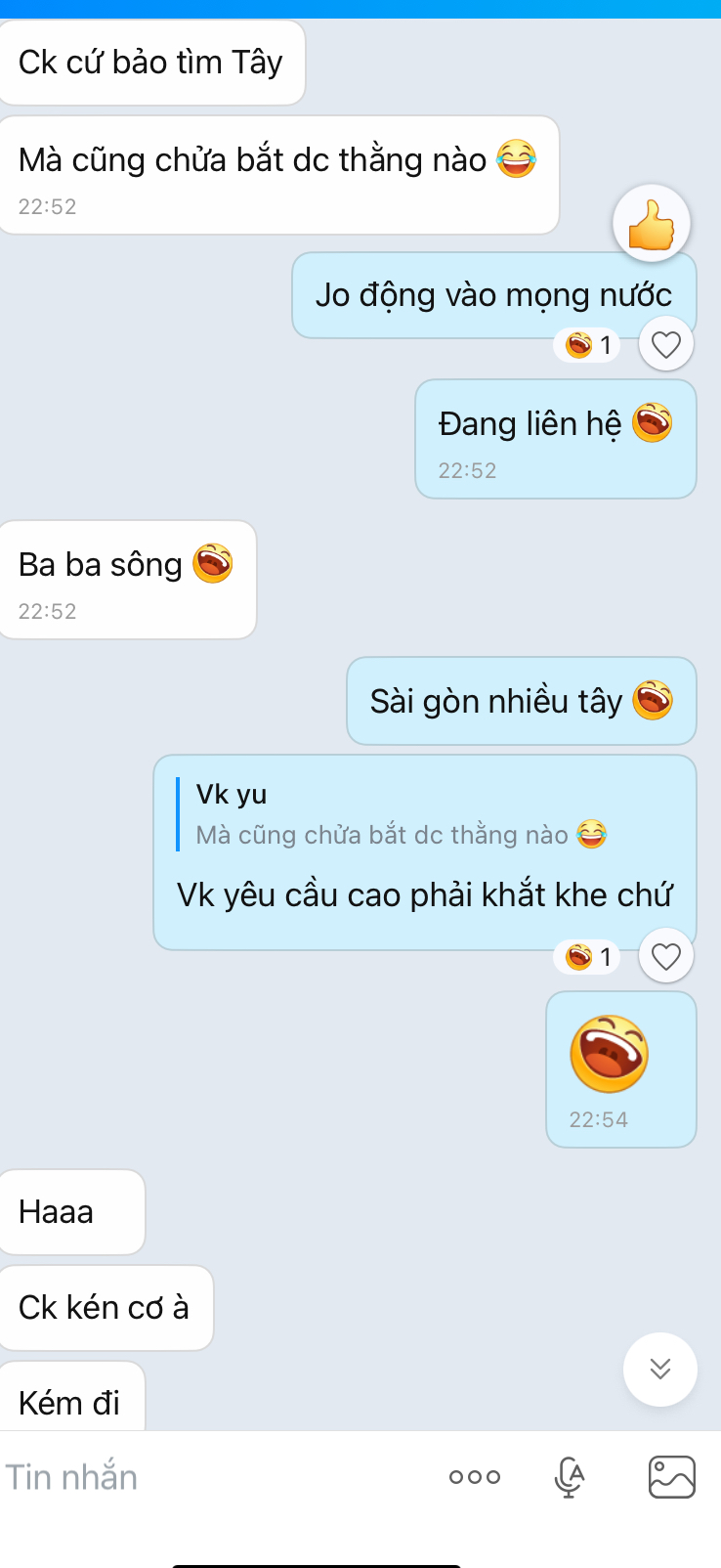Viewport: 721px width, 1568px height.
Task: Open the photo gallery picker icon
Action: pos(672,1477)
